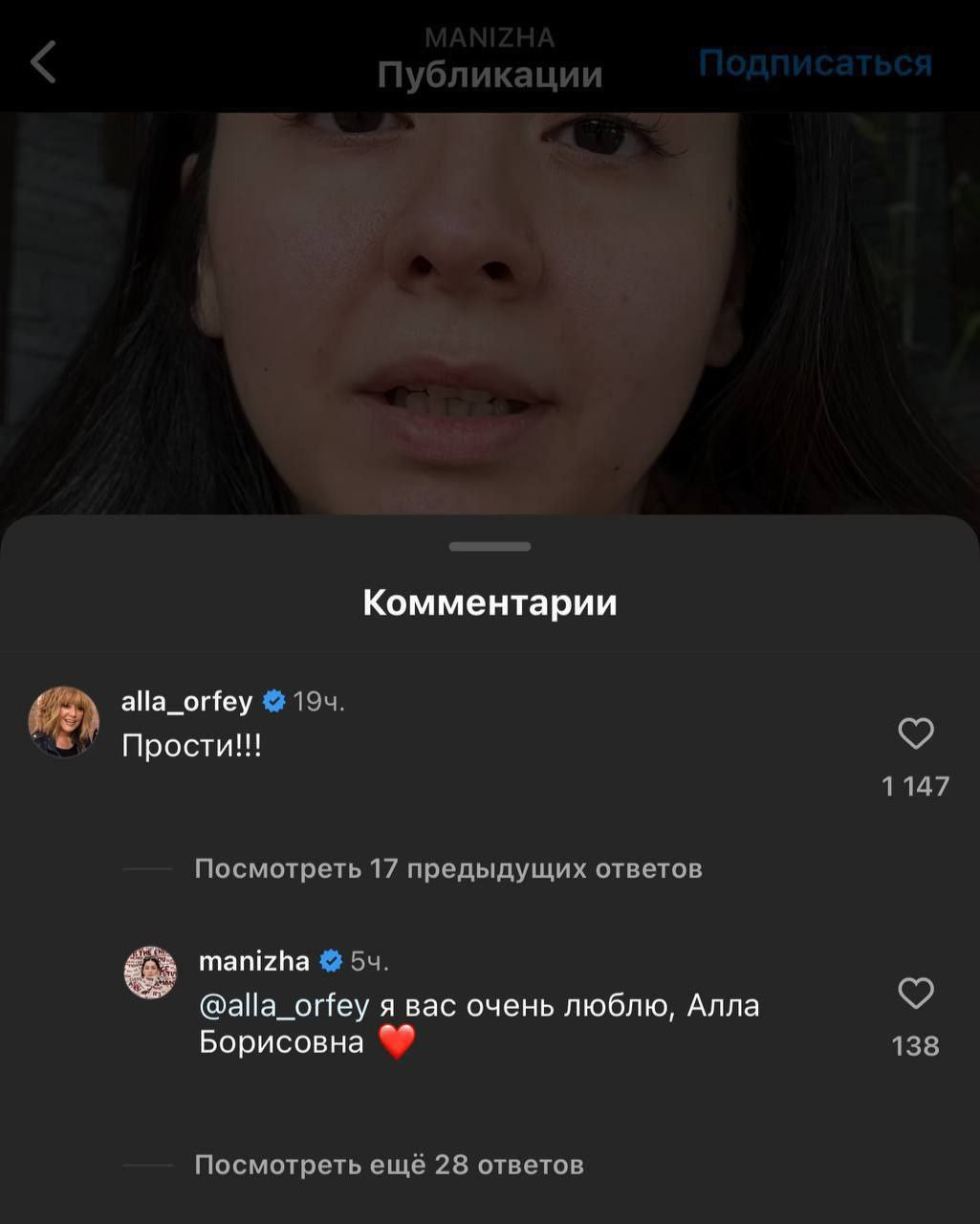Go back using the top-left arrow
Image resolution: width=980 pixels, height=1224 pixels.
[x=44, y=63]
